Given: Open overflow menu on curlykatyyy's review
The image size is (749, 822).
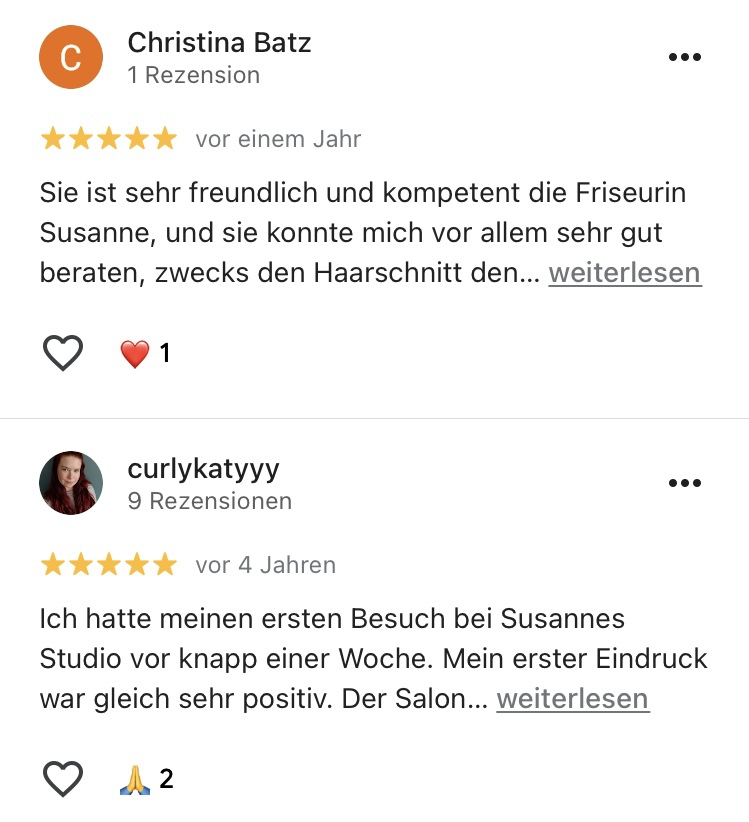Looking at the screenshot, I should click(684, 484).
